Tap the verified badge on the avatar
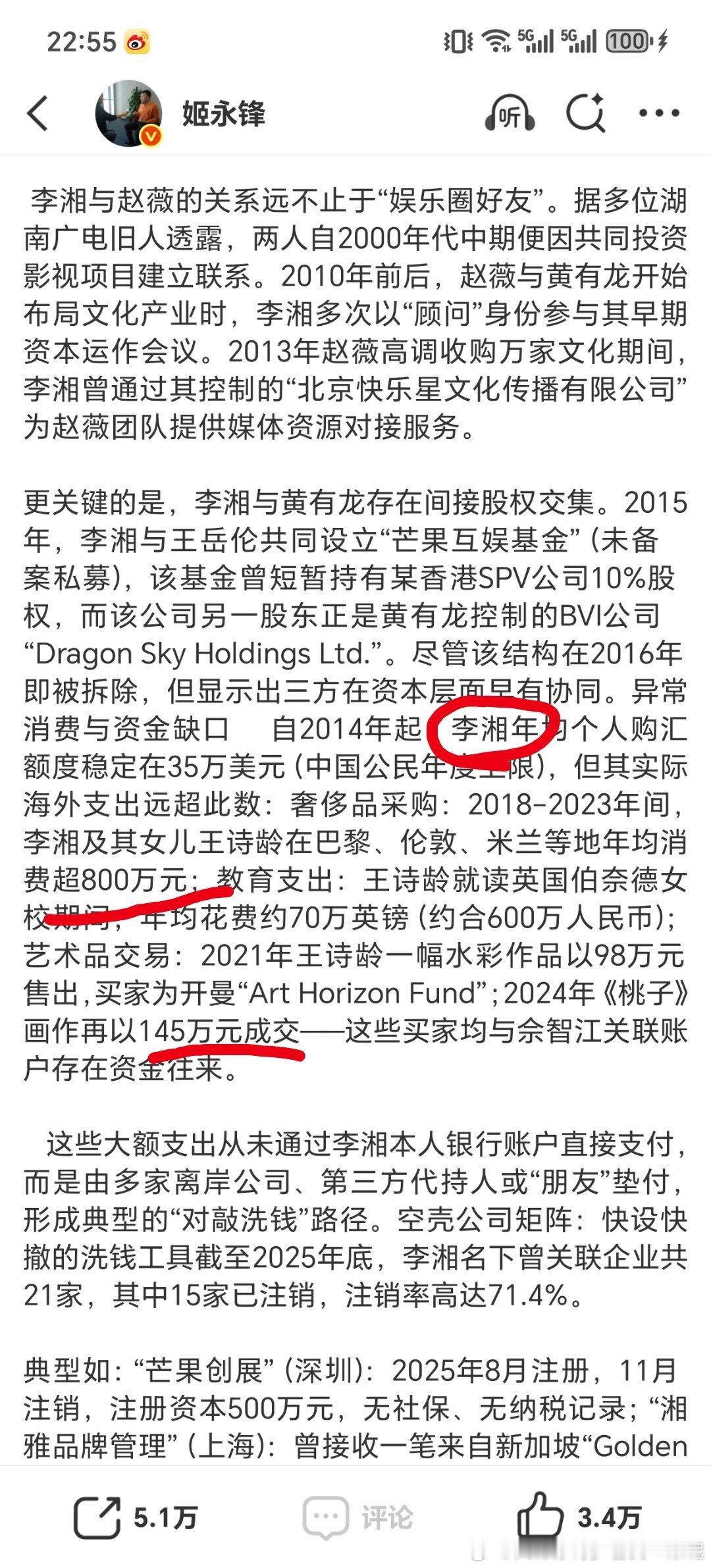Screen dimensions: 711x1568 pyautogui.click(x=149, y=136)
